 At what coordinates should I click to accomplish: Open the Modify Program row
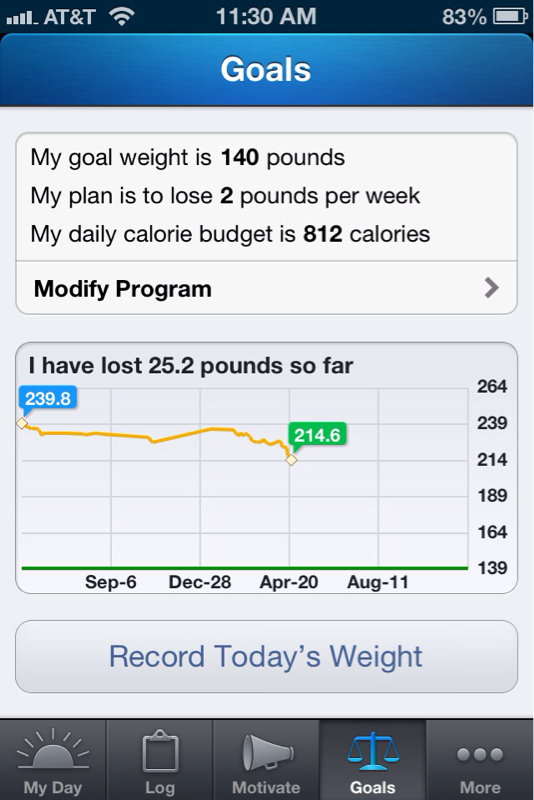pyautogui.click(x=266, y=288)
